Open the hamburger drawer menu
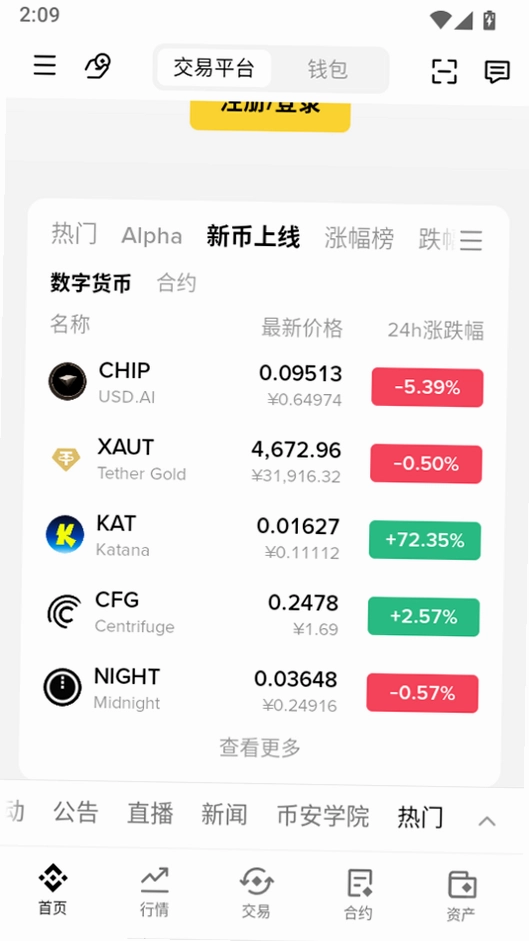 [44, 65]
